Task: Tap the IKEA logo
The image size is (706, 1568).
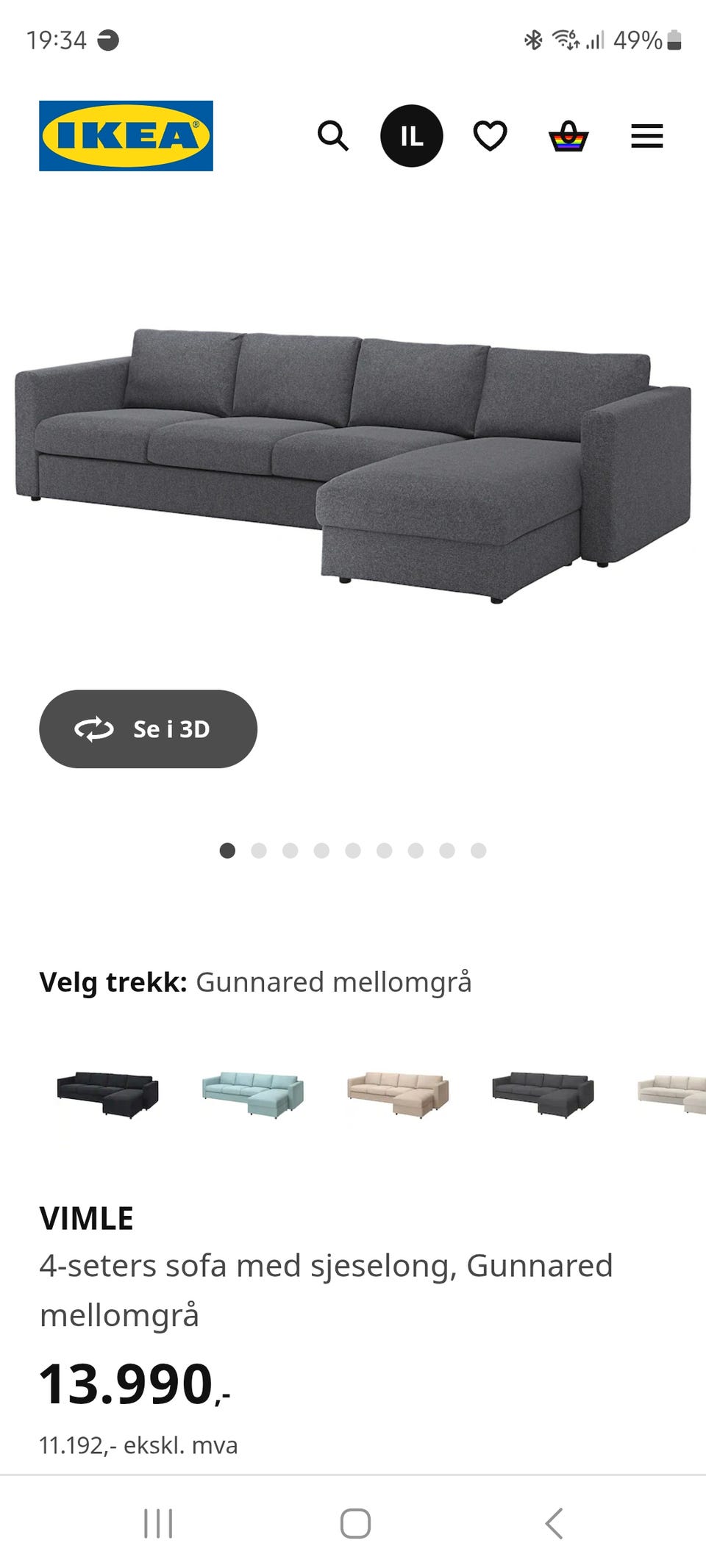Action: click(x=124, y=136)
